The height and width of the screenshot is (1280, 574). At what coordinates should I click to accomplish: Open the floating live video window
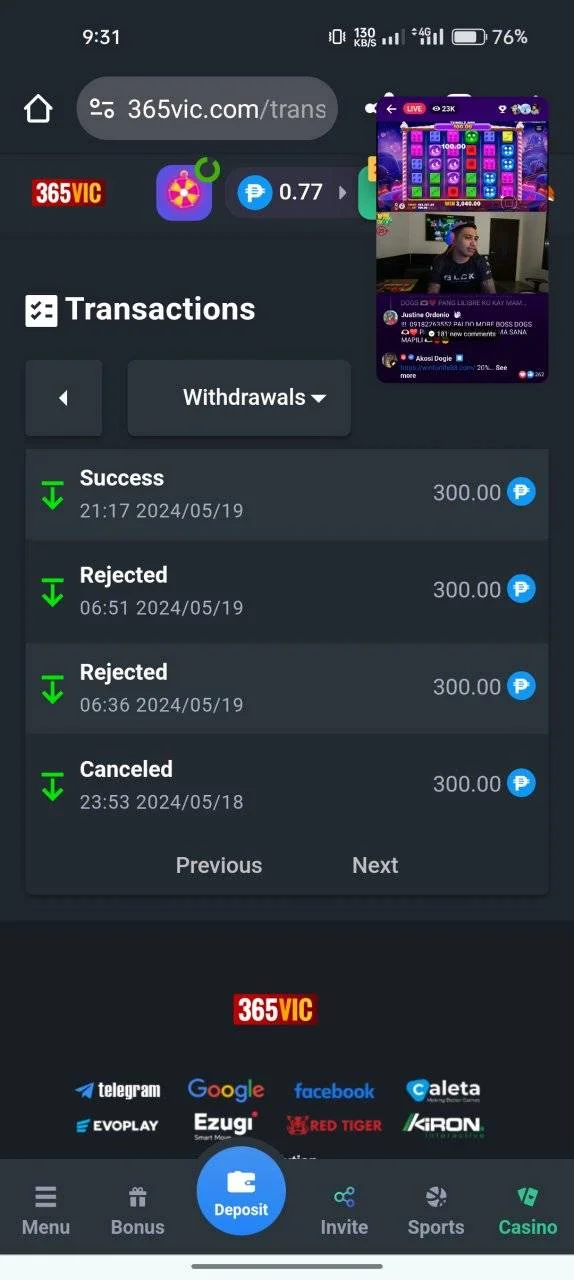point(462,240)
